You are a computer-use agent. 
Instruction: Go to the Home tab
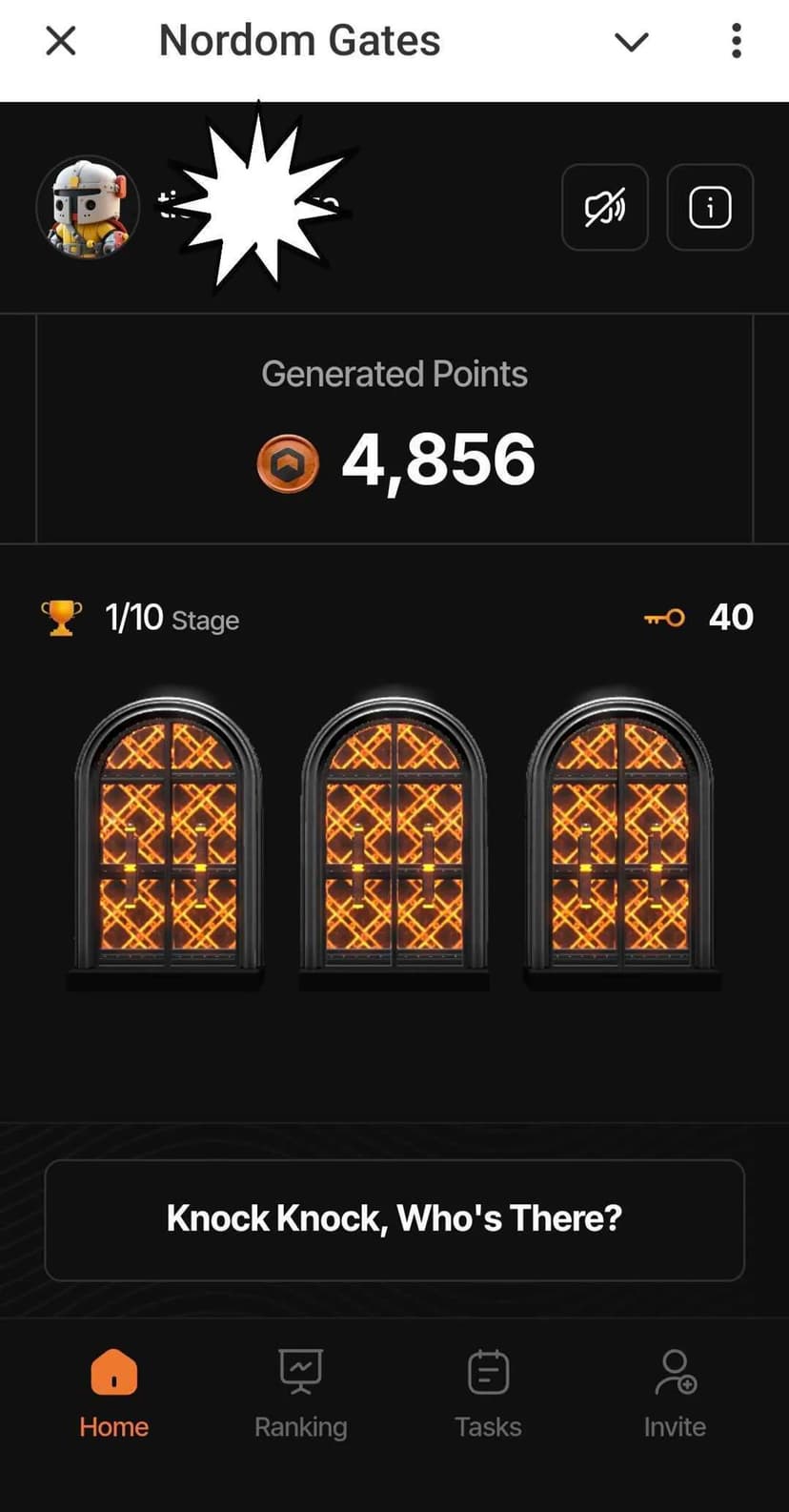pyautogui.click(x=114, y=1392)
